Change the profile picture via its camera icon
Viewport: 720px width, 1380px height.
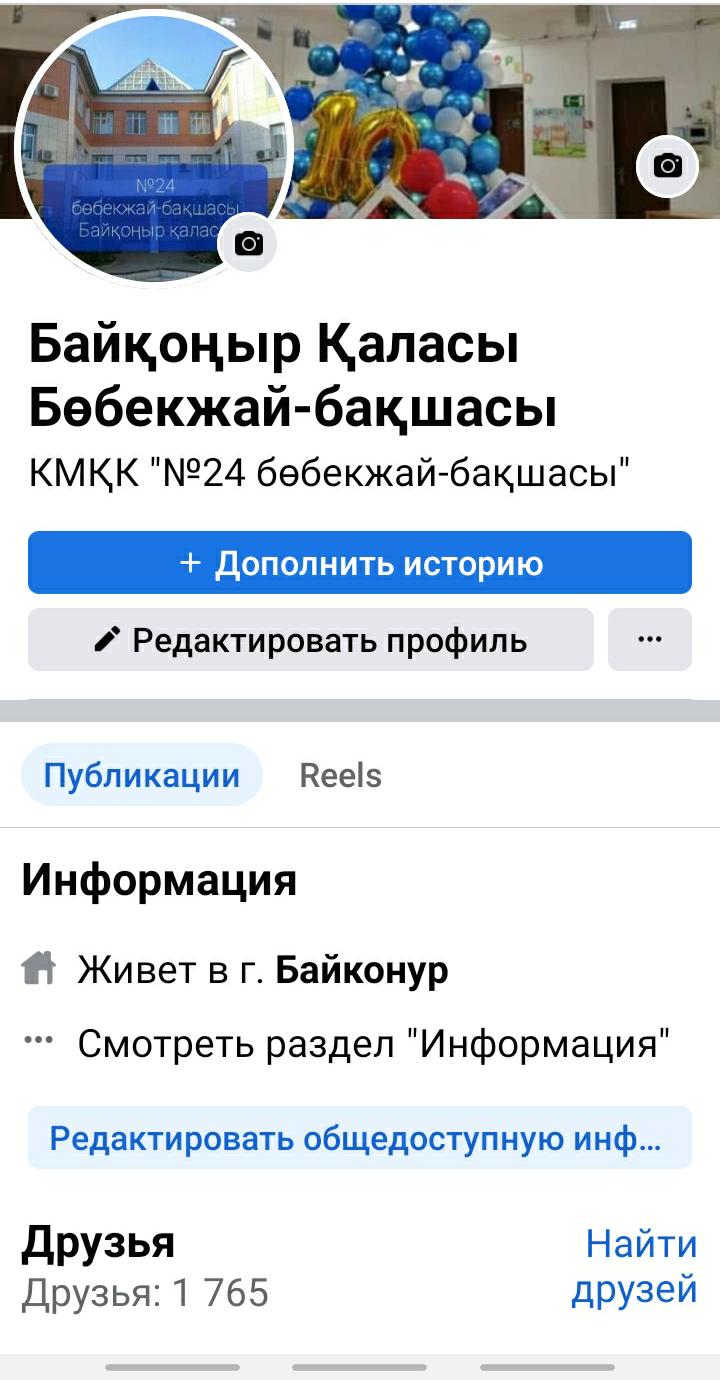[248, 243]
